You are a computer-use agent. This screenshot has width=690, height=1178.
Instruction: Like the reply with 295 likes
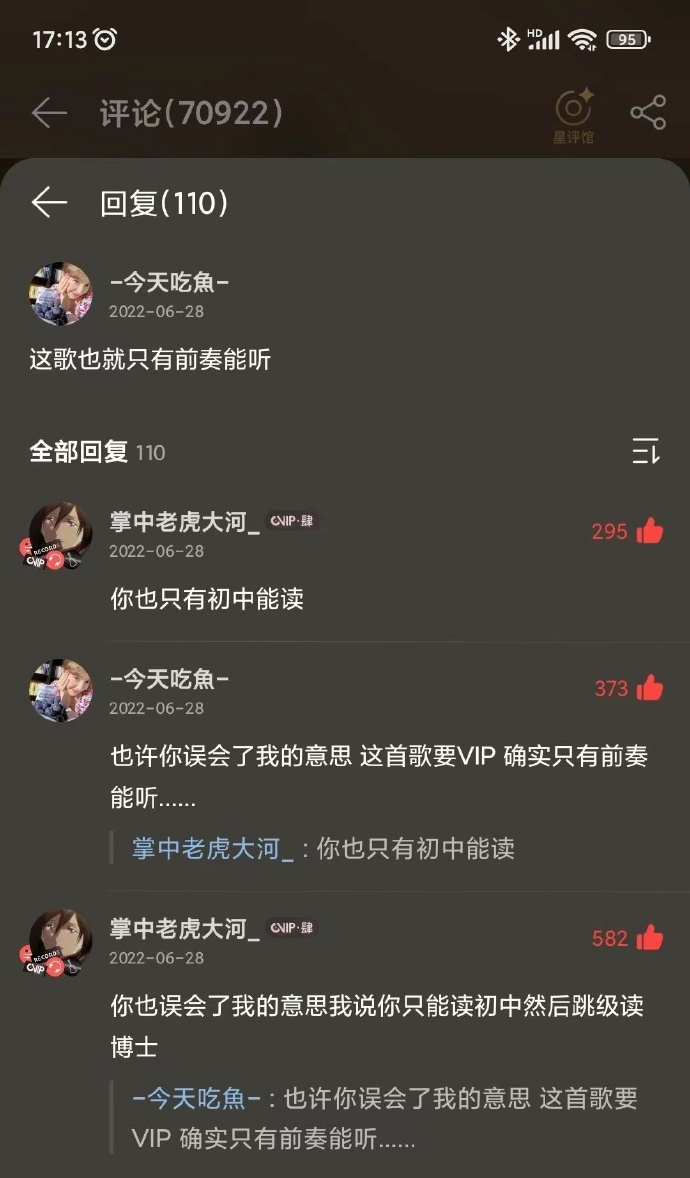click(650, 531)
